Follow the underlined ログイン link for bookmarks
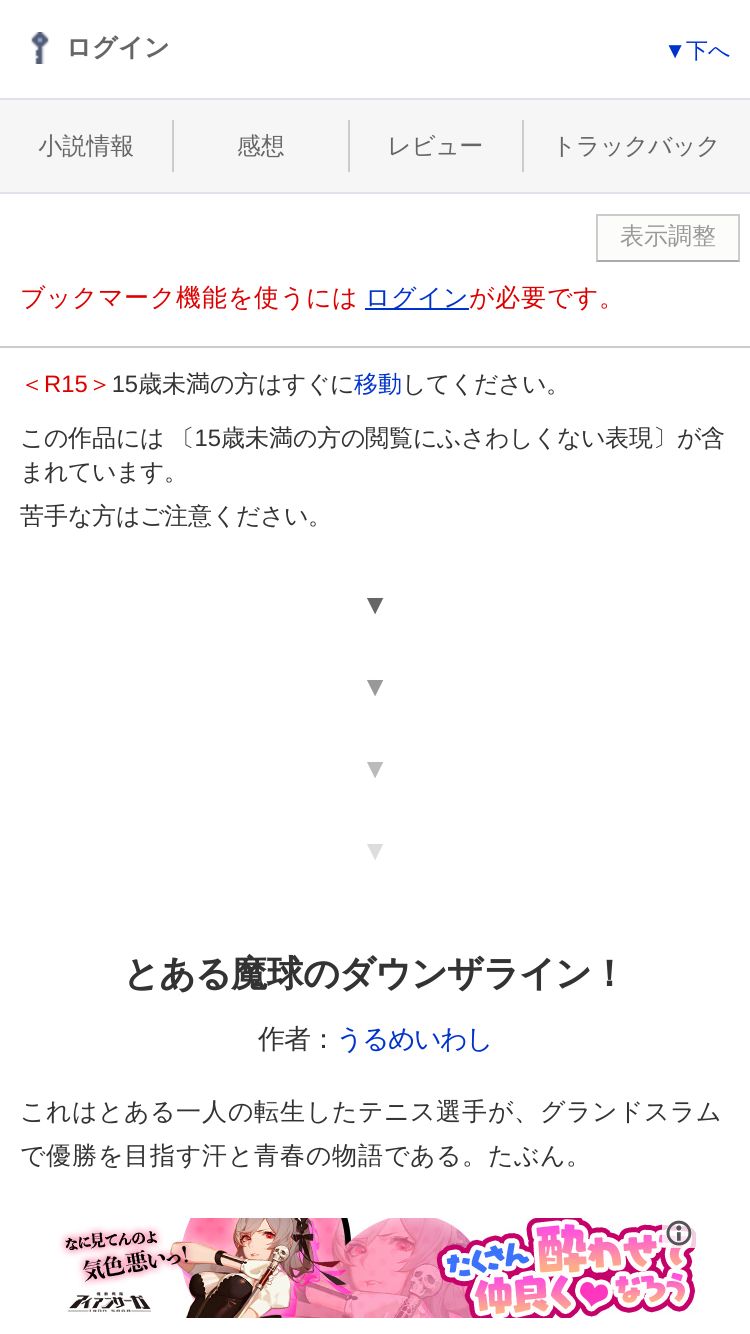Viewport: 750px width, 1334px height. point(416,298)
